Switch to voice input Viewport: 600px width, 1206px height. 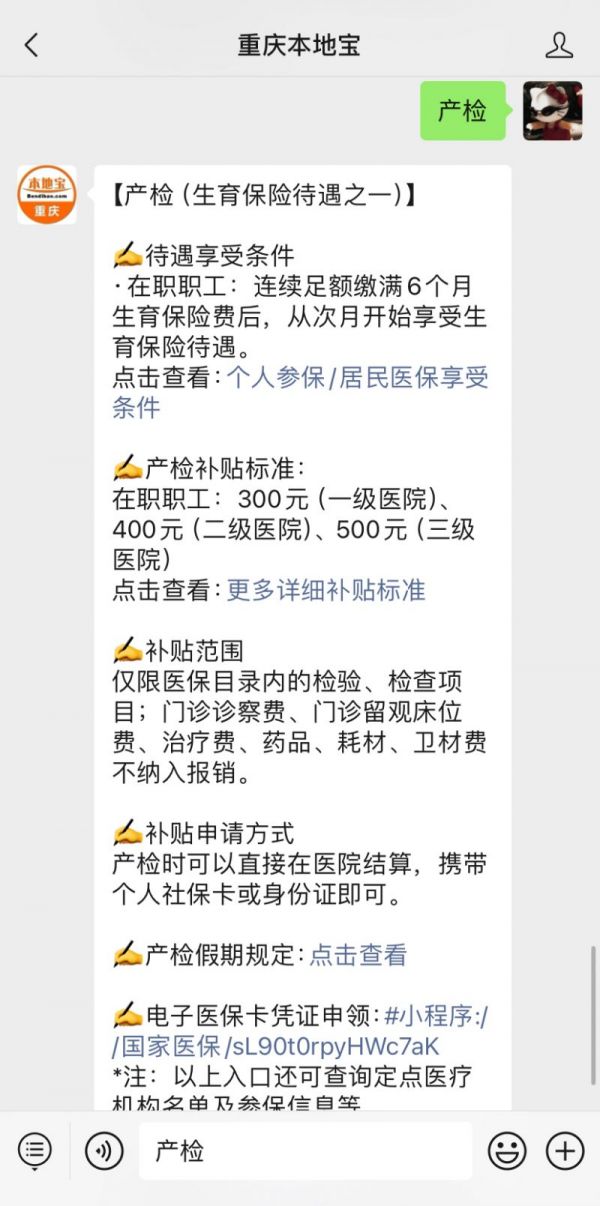(x=104, y=1151)
